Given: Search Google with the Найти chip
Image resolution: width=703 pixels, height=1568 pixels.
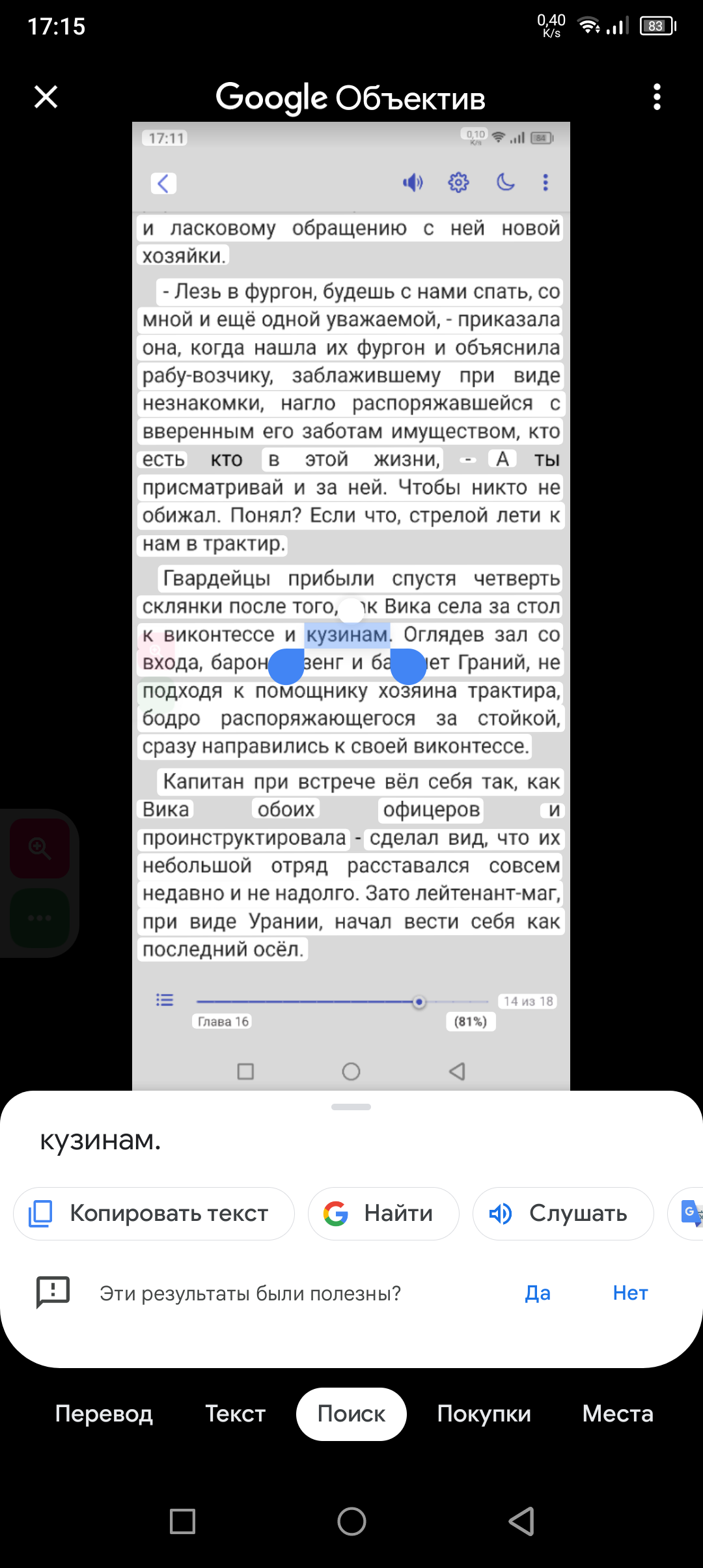Looking at the screenshot, I should [x=383, y=1214].
